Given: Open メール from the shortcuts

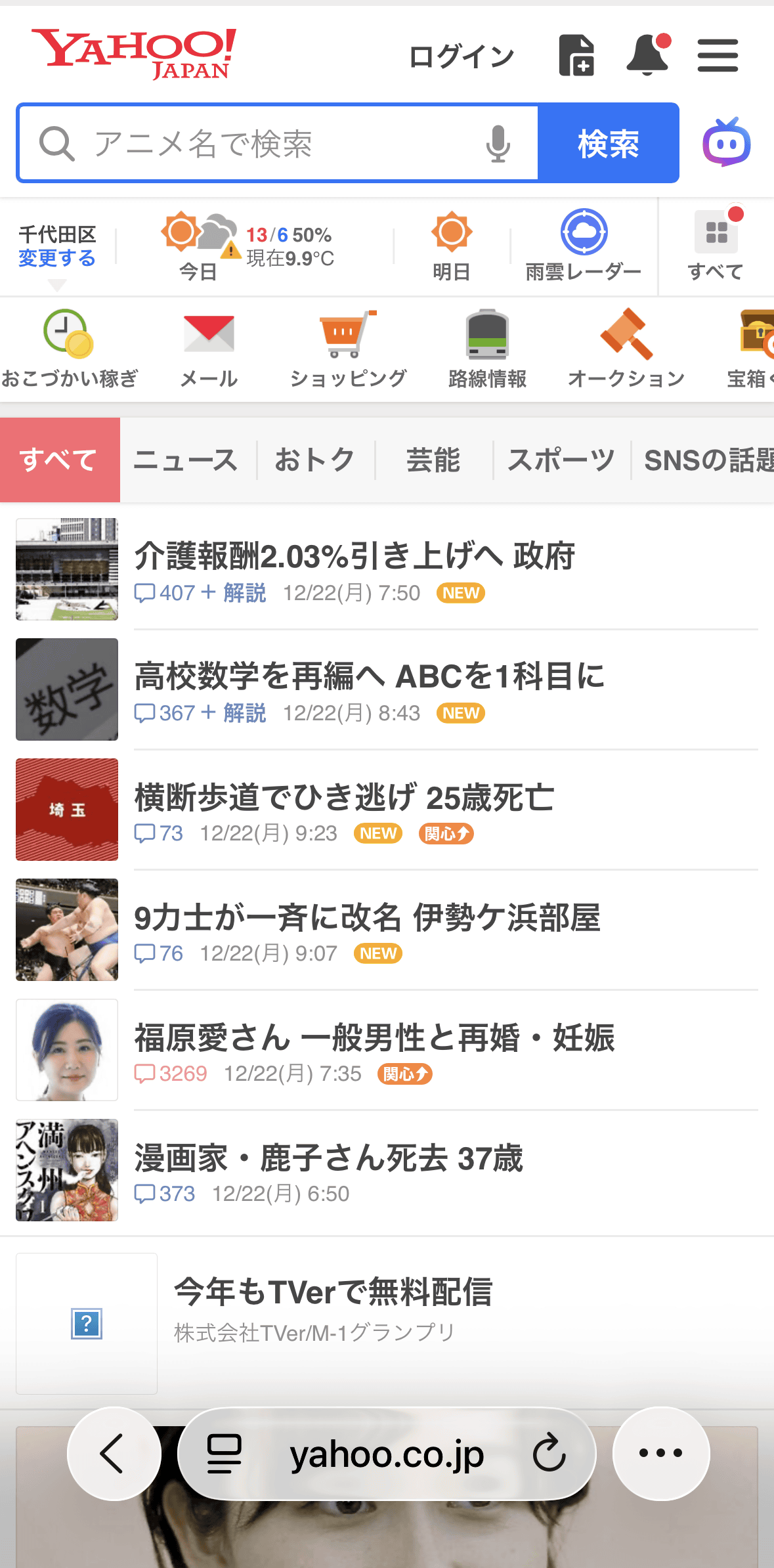Looking at the screenshot, I should click(x=209, y=349).
